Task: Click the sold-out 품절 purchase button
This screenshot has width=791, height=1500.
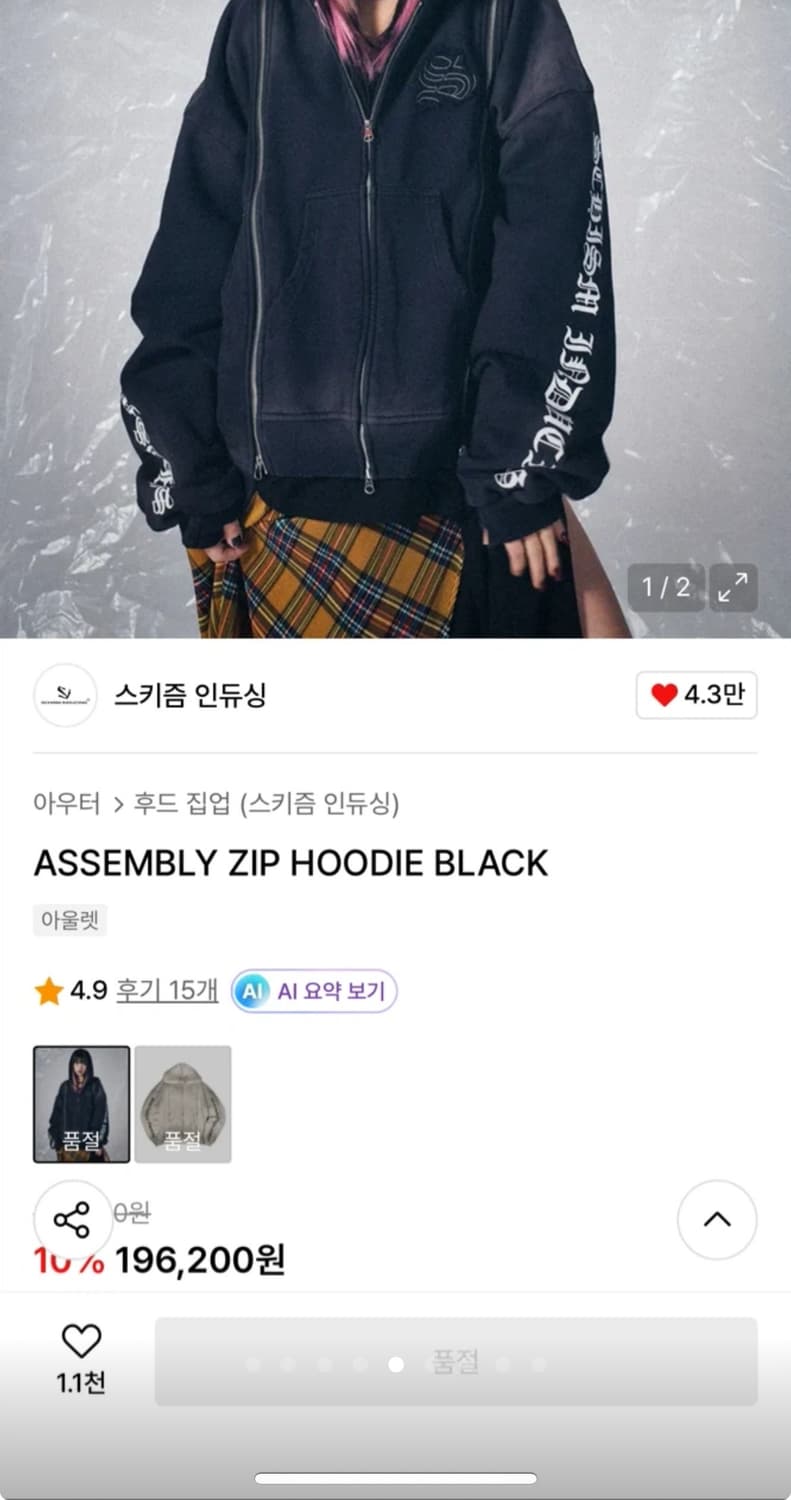Action: 457,1362
